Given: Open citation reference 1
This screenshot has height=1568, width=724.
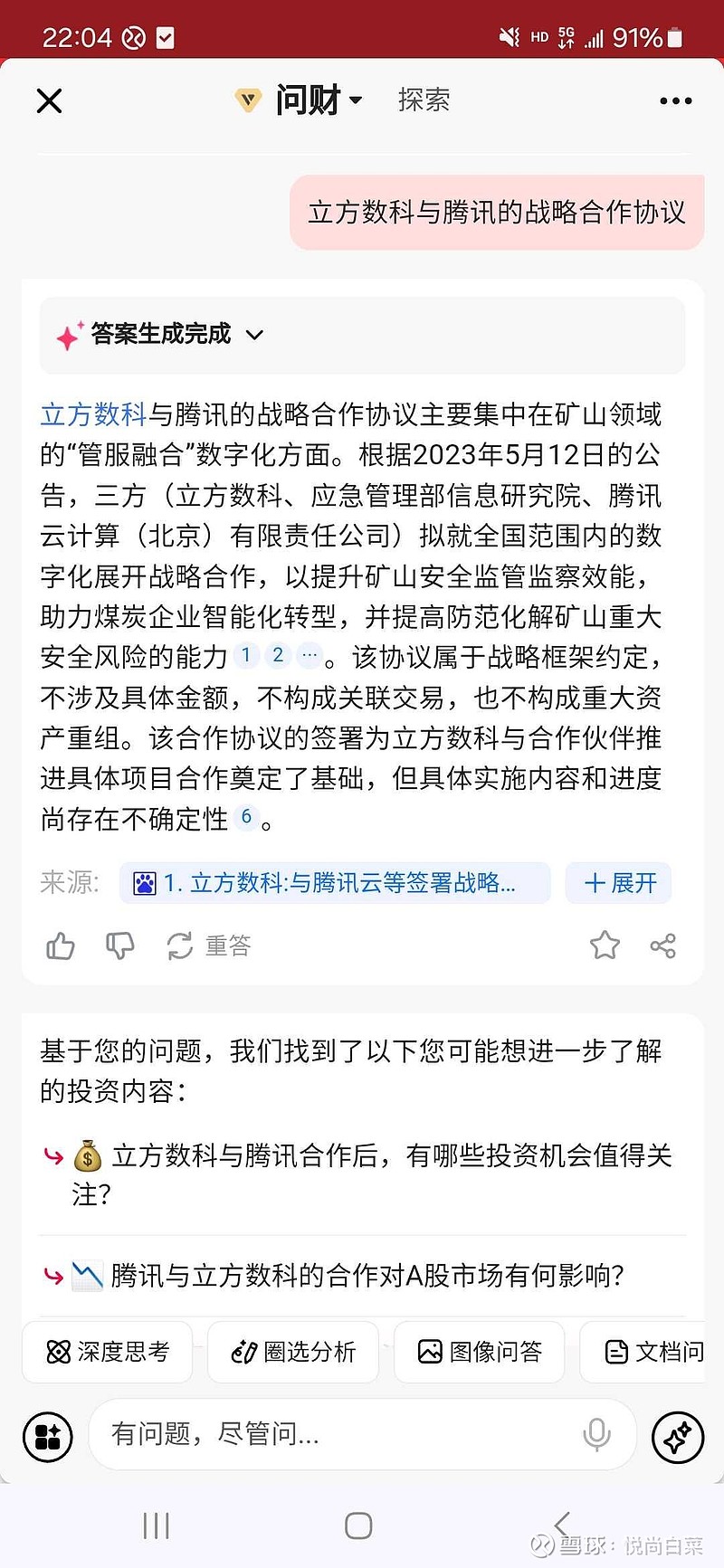Looking at the screenshot, I should click(246, 654).
